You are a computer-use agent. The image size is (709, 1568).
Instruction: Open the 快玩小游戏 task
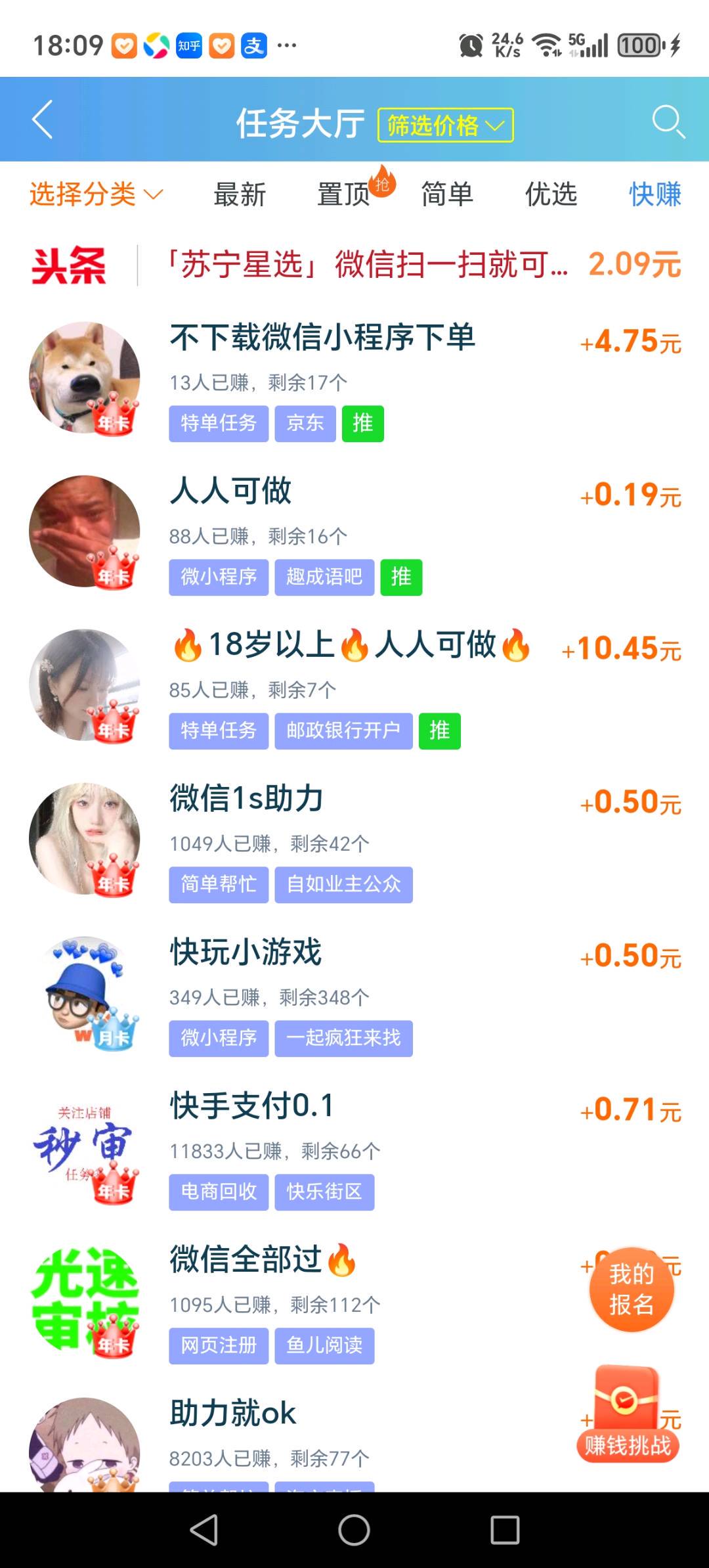246,952
